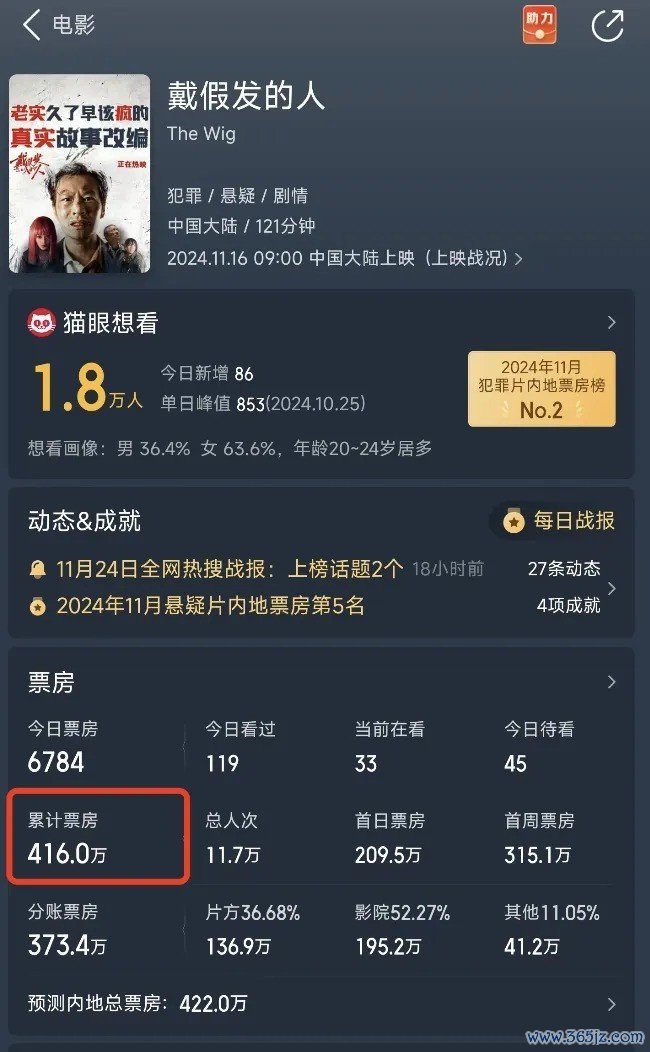Open the 戴假发的人 movie poster
The width and height of the screenshot is (650, 1052).
[80, 173]
